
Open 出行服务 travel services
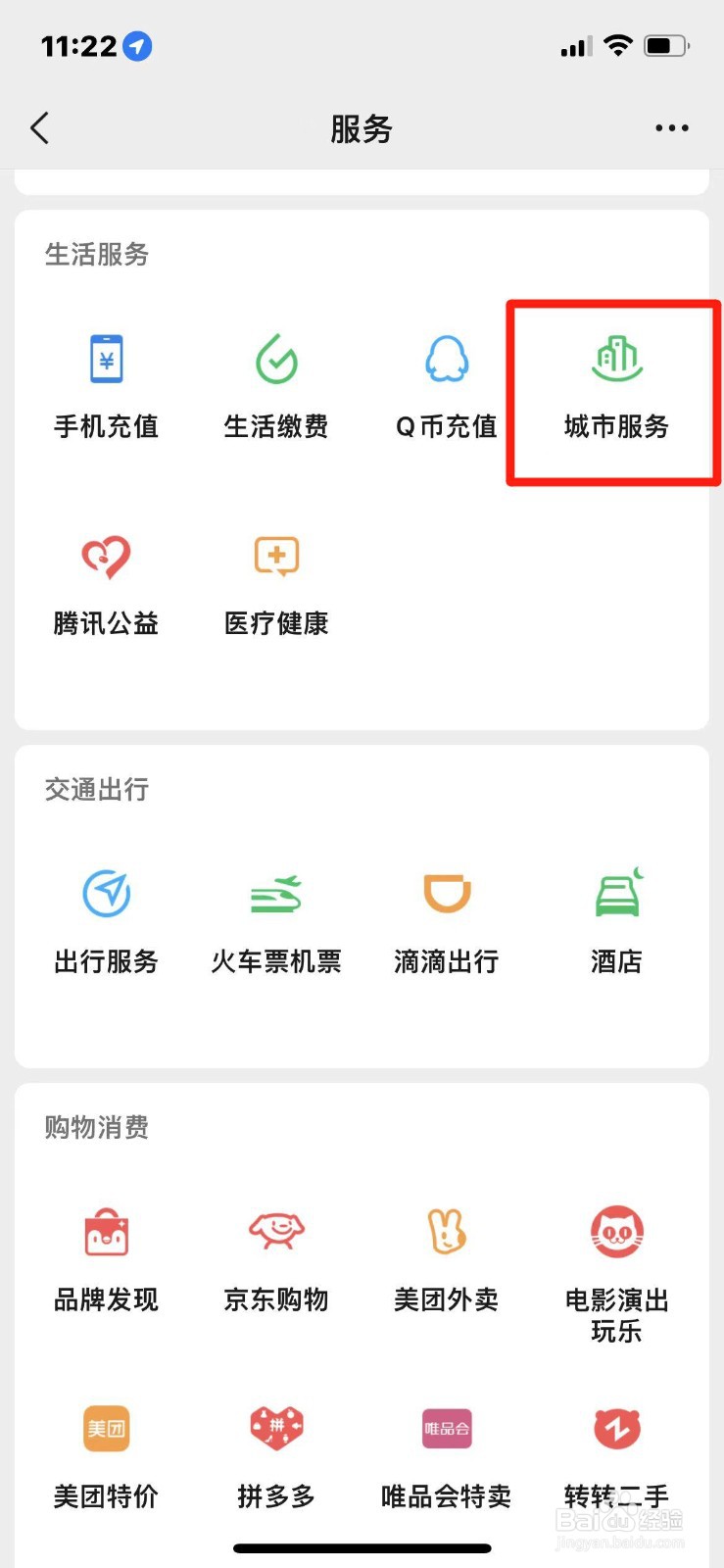click(106, 921)
